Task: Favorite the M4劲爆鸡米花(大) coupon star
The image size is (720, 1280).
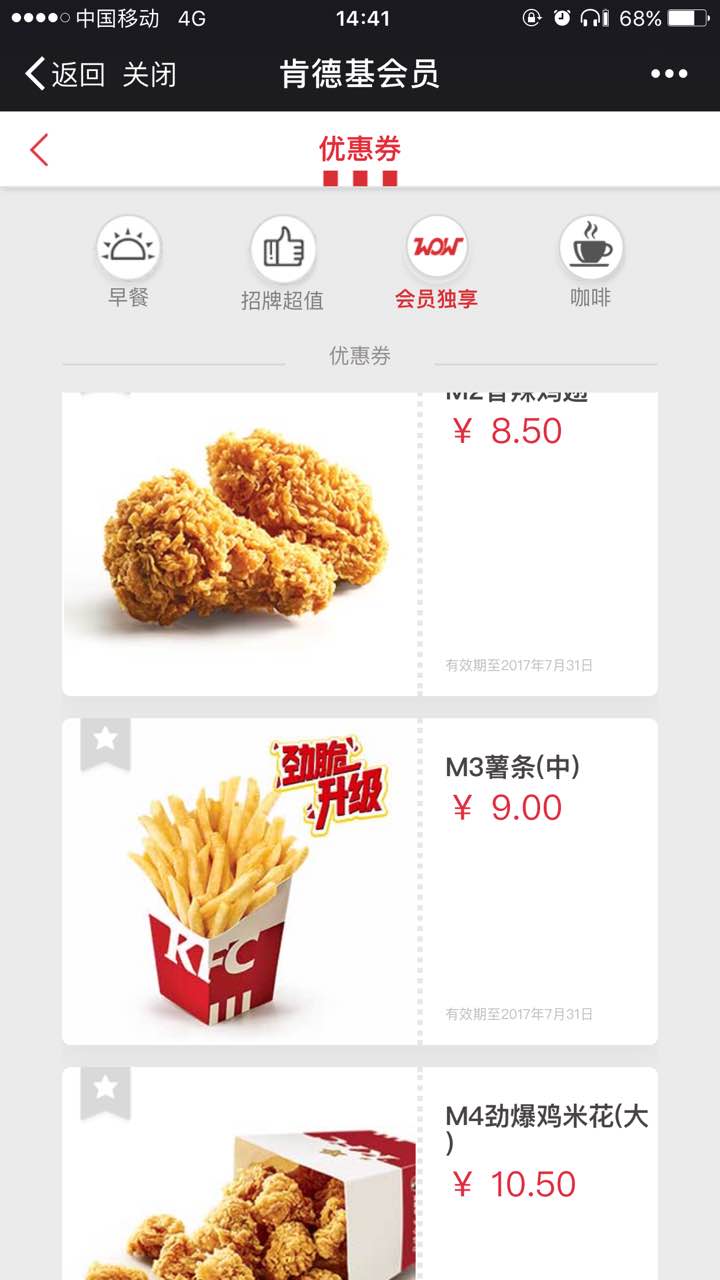Action: tap(105, 1088)
